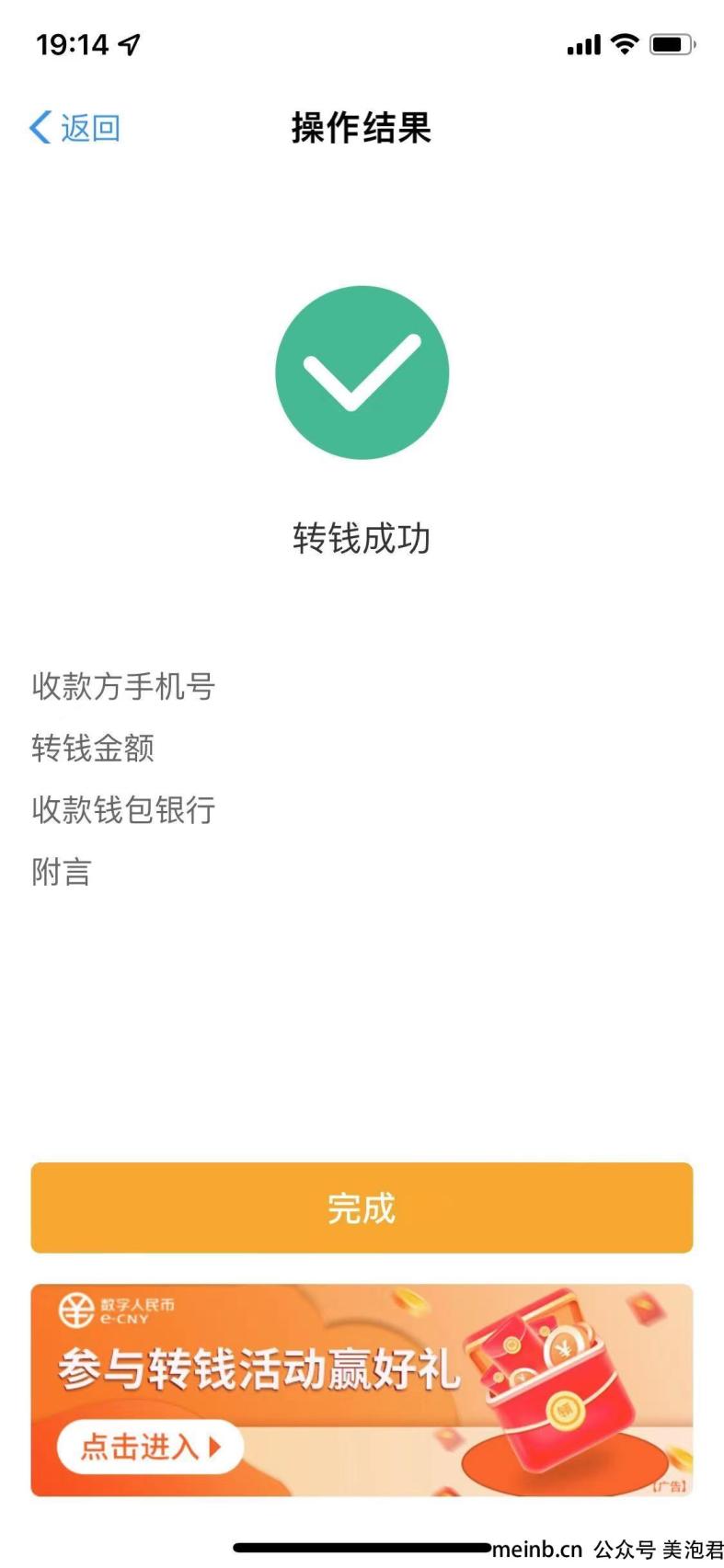Go back using the 返回 button
Viewport: 724px width, 1568px height.
[x=75, y=128]
